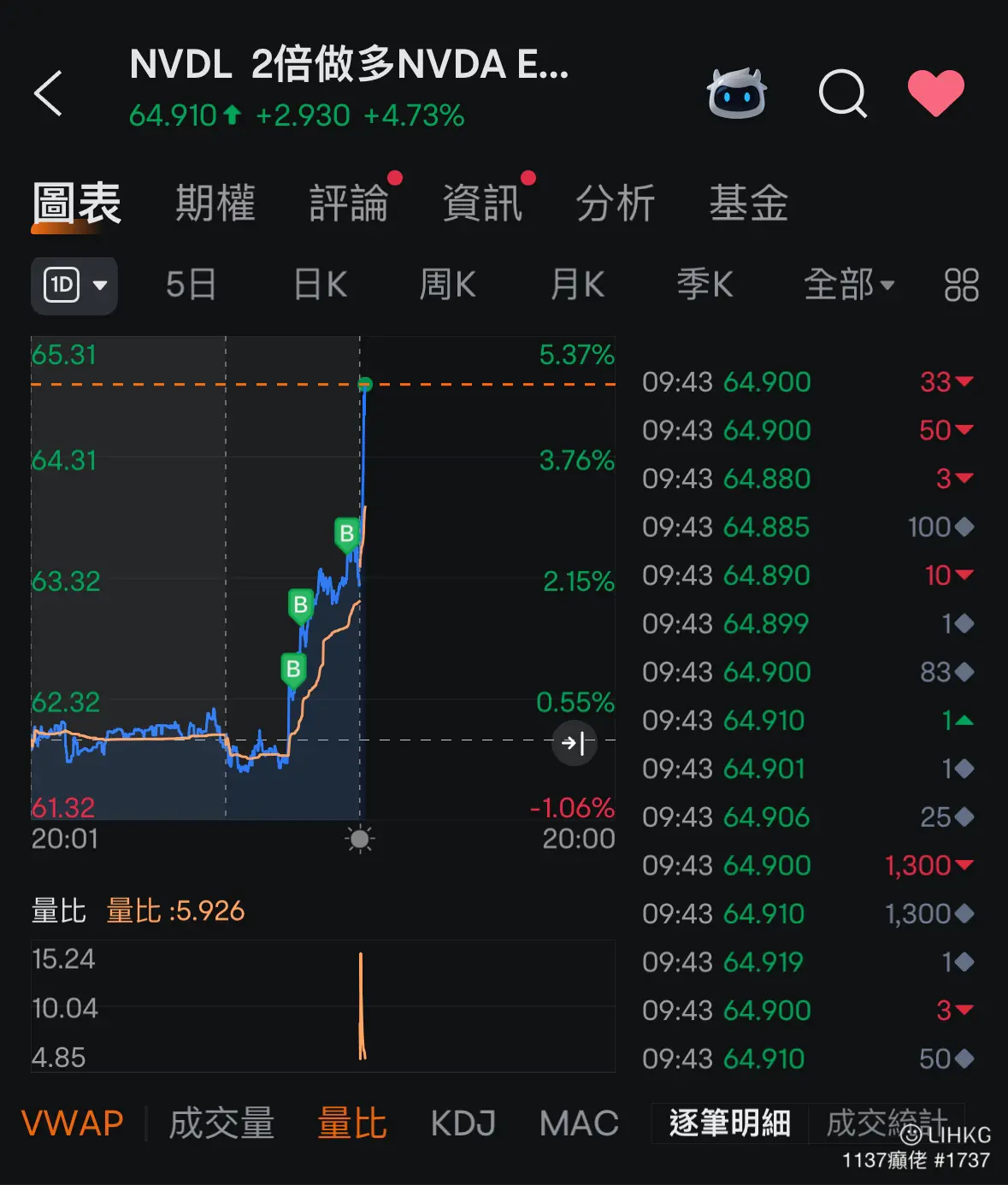
Task: Select the 成交量 indicator
Action: [x=221, y=1123]
